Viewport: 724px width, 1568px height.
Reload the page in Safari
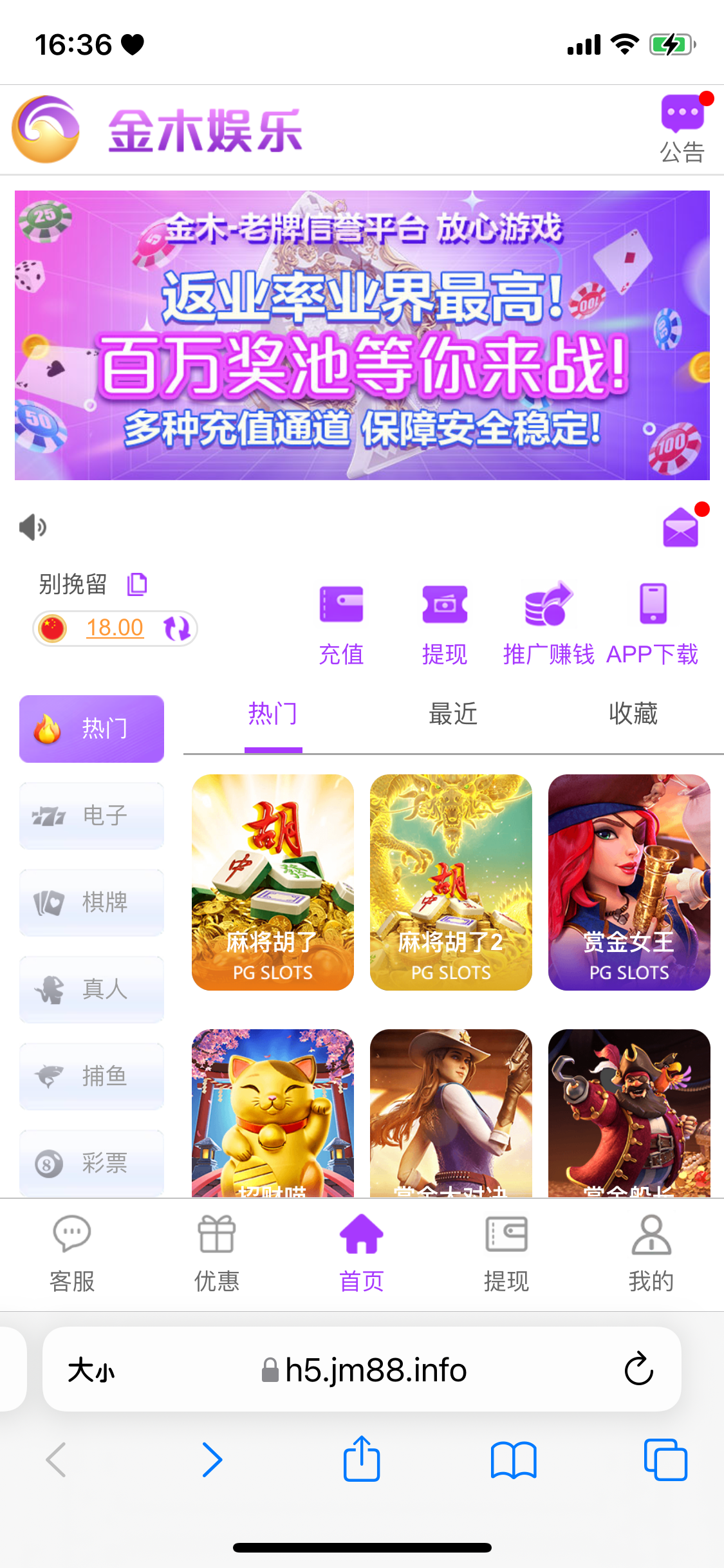(638, 1368)
